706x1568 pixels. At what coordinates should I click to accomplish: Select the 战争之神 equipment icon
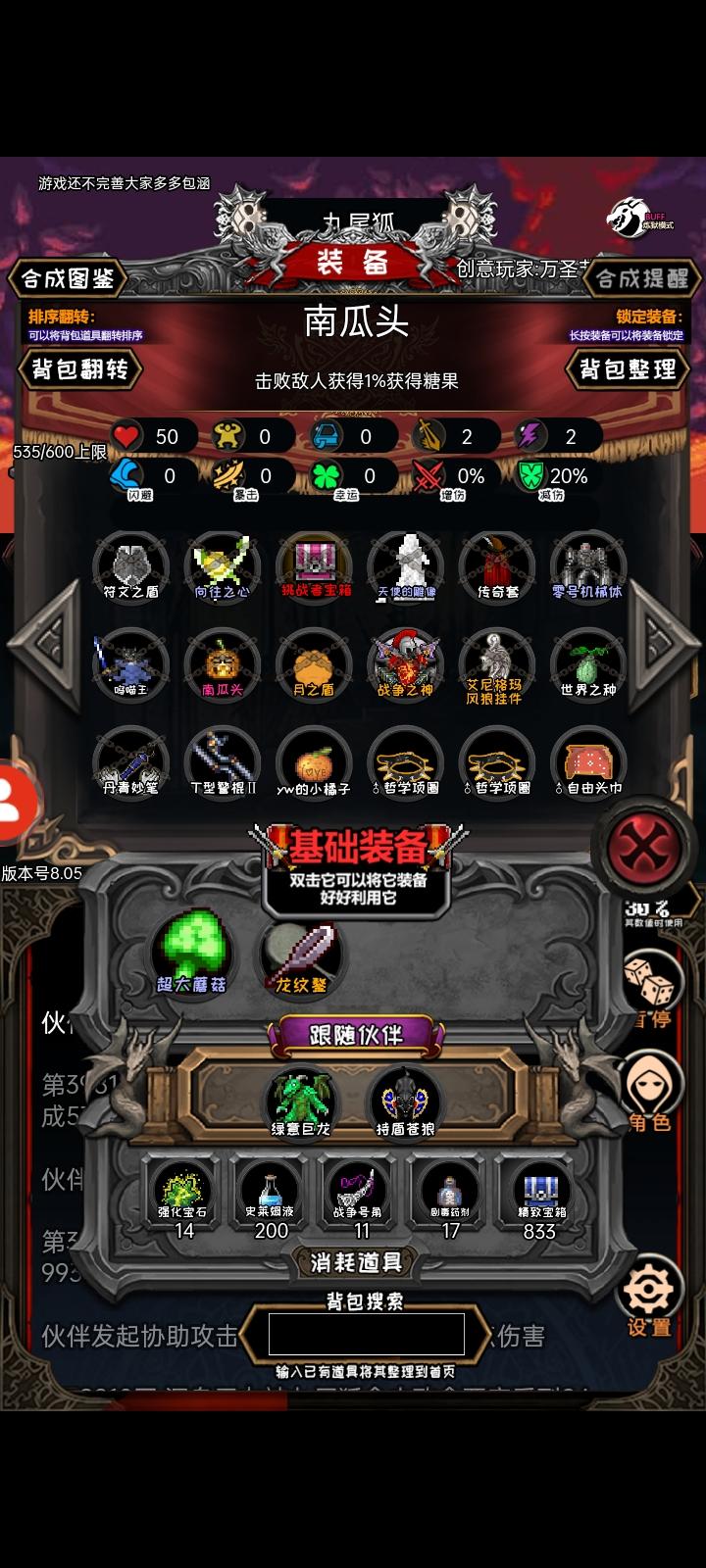click(x=404, y=664)
